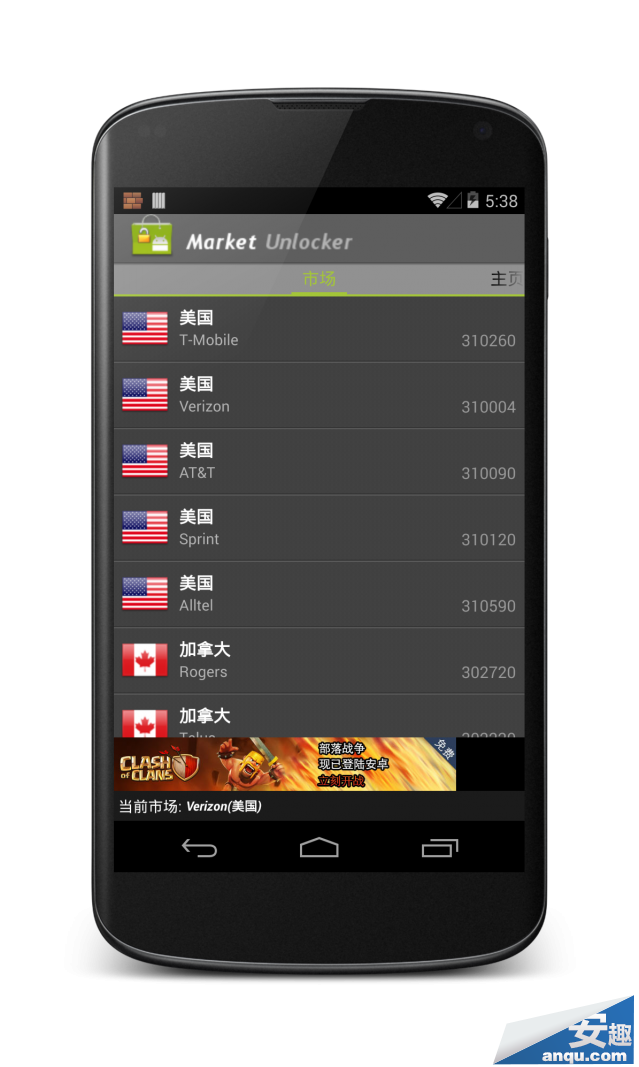Select the T-Mobile 310260 market
This screenshot has width=639, height=1067.
[319, 329]
